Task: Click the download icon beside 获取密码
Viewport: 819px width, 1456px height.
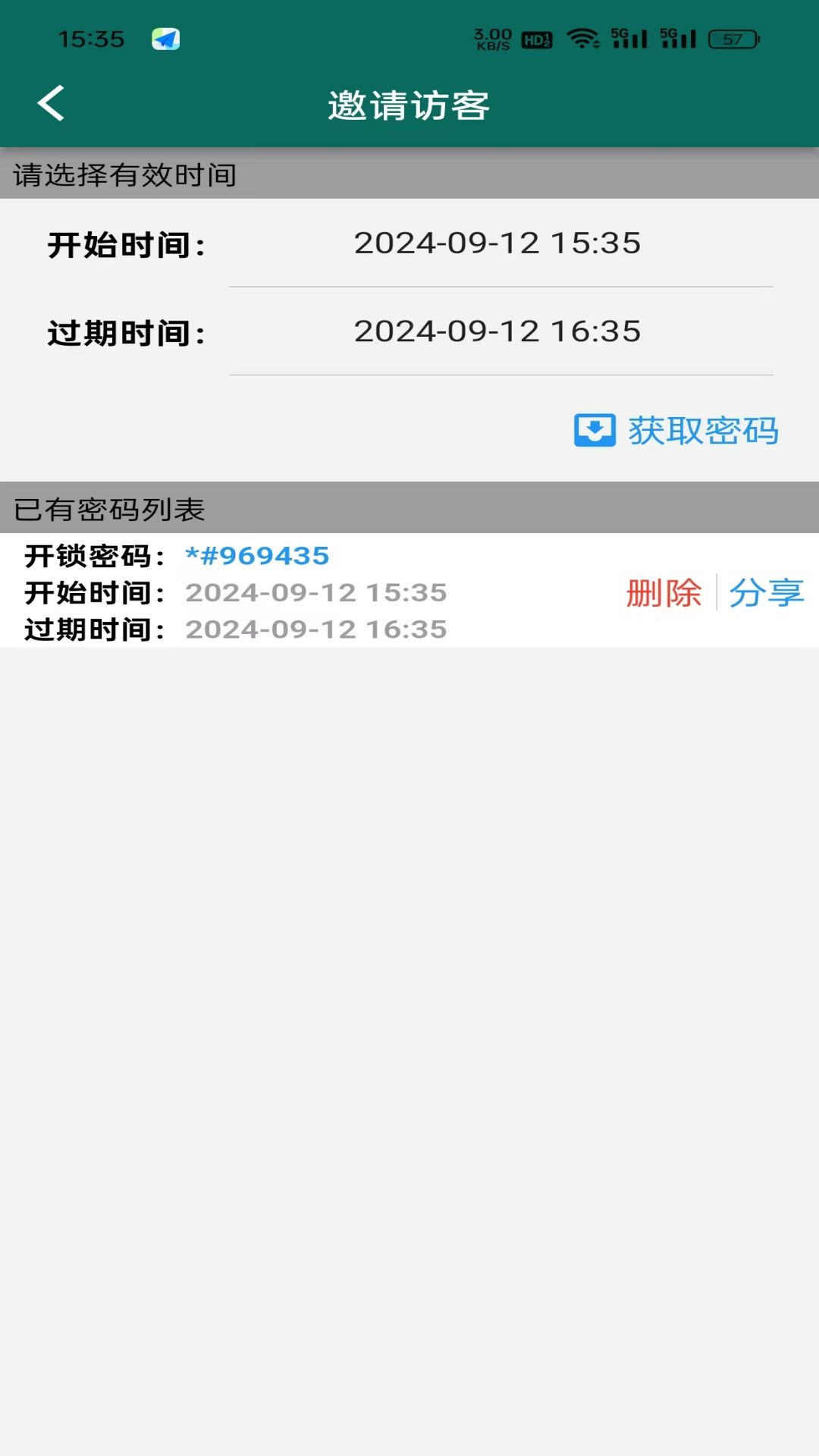Action: (x=595, y=431)
